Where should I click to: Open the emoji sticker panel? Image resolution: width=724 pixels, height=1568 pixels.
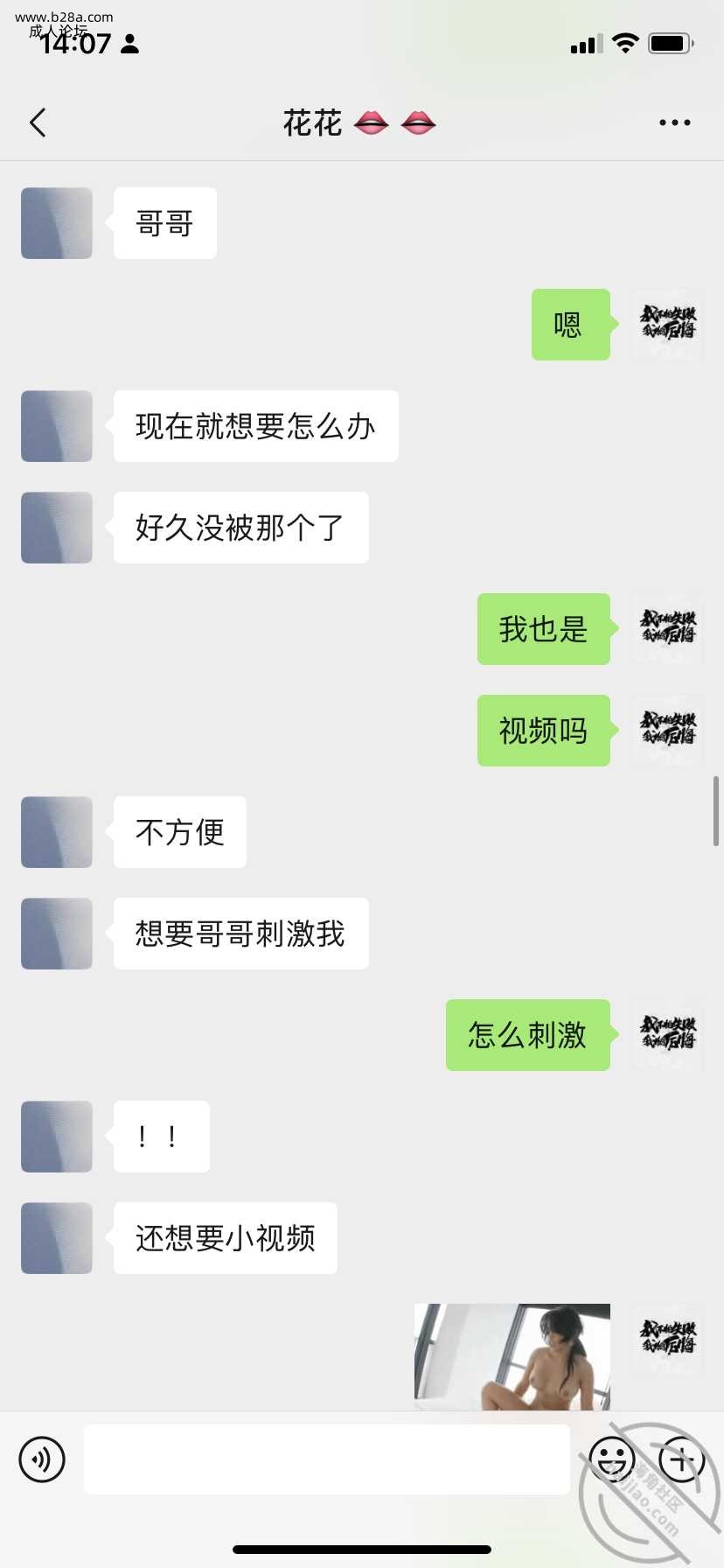pyautogui.click(x=611, y=1459)
